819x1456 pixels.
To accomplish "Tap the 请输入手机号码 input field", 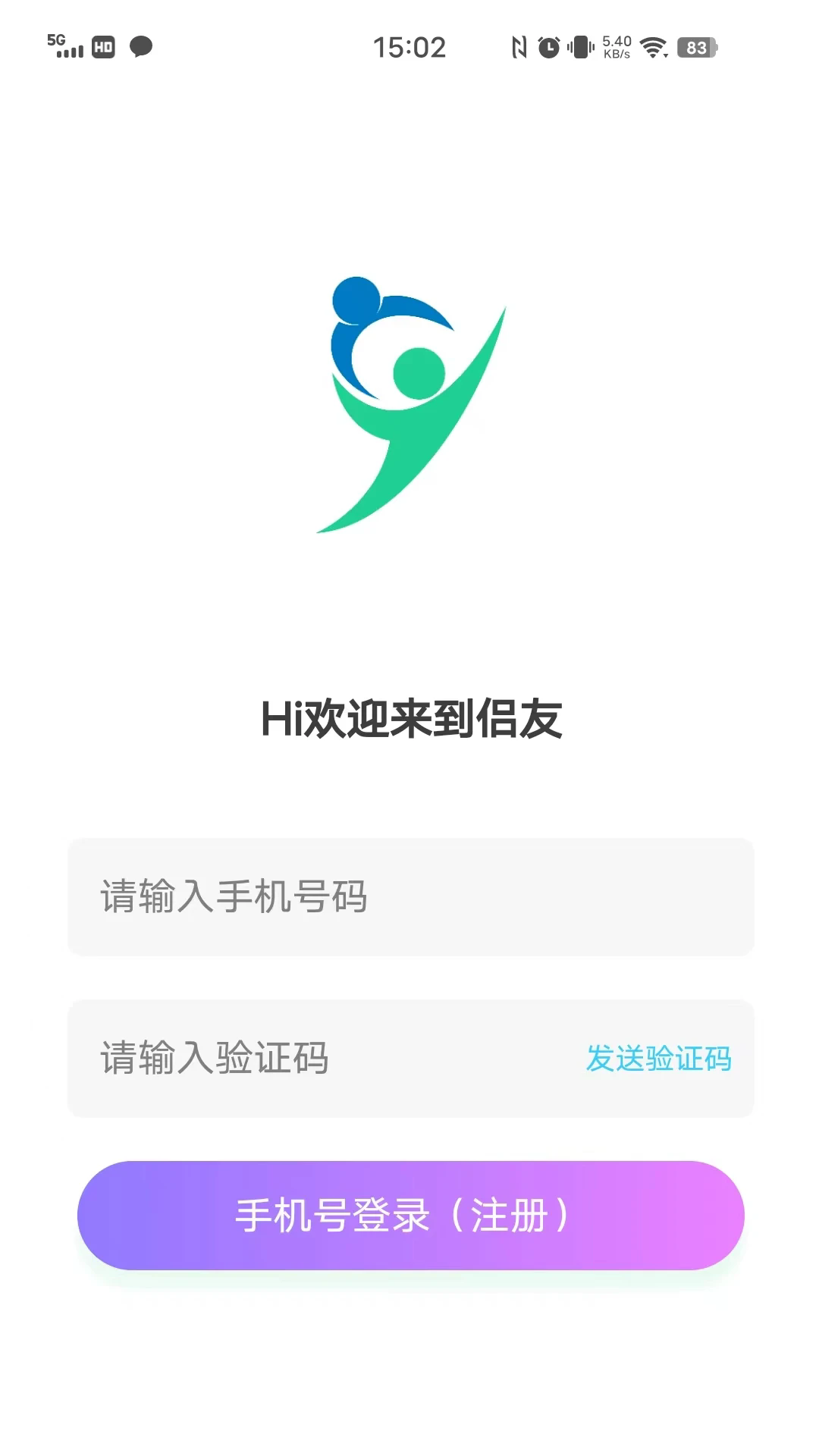I will 409,896.
